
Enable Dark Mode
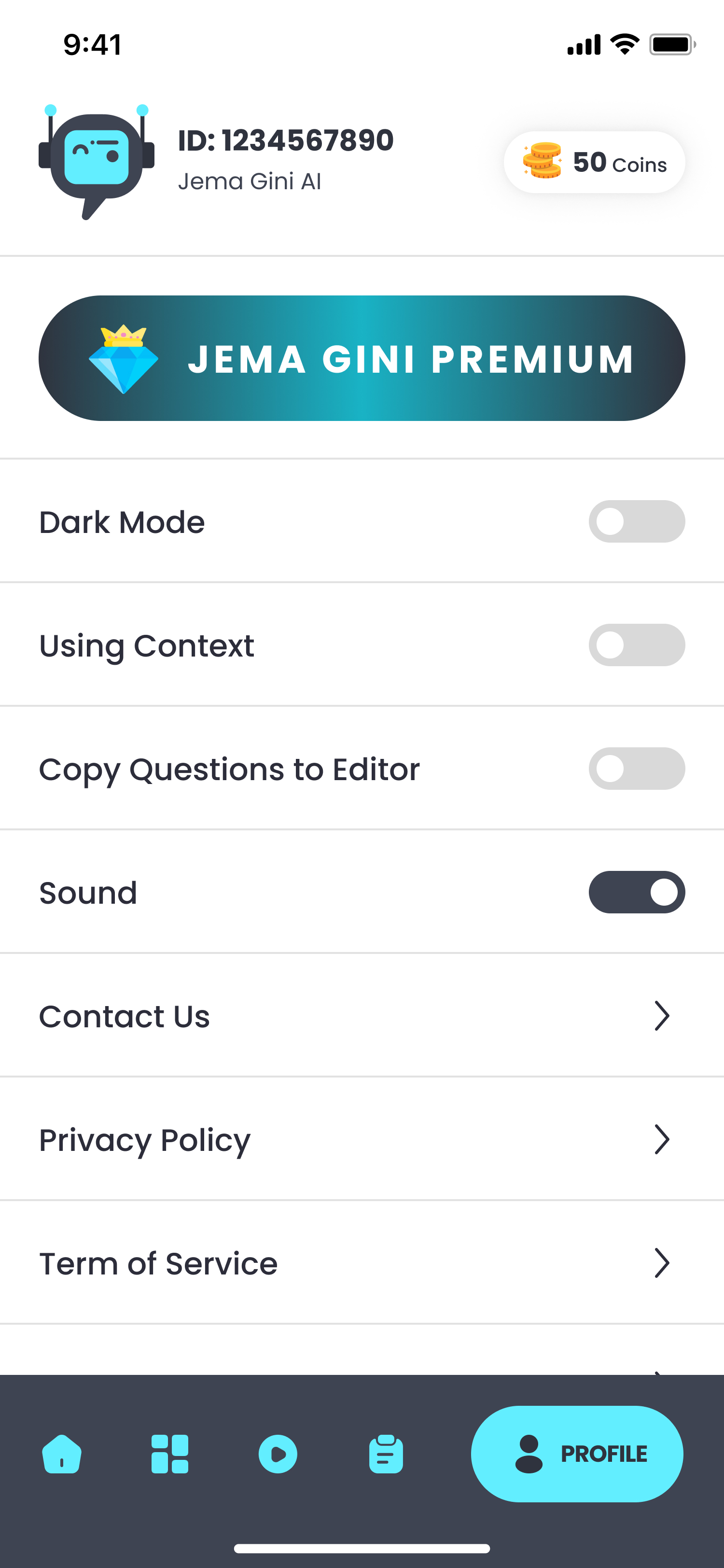pos(636,521)
